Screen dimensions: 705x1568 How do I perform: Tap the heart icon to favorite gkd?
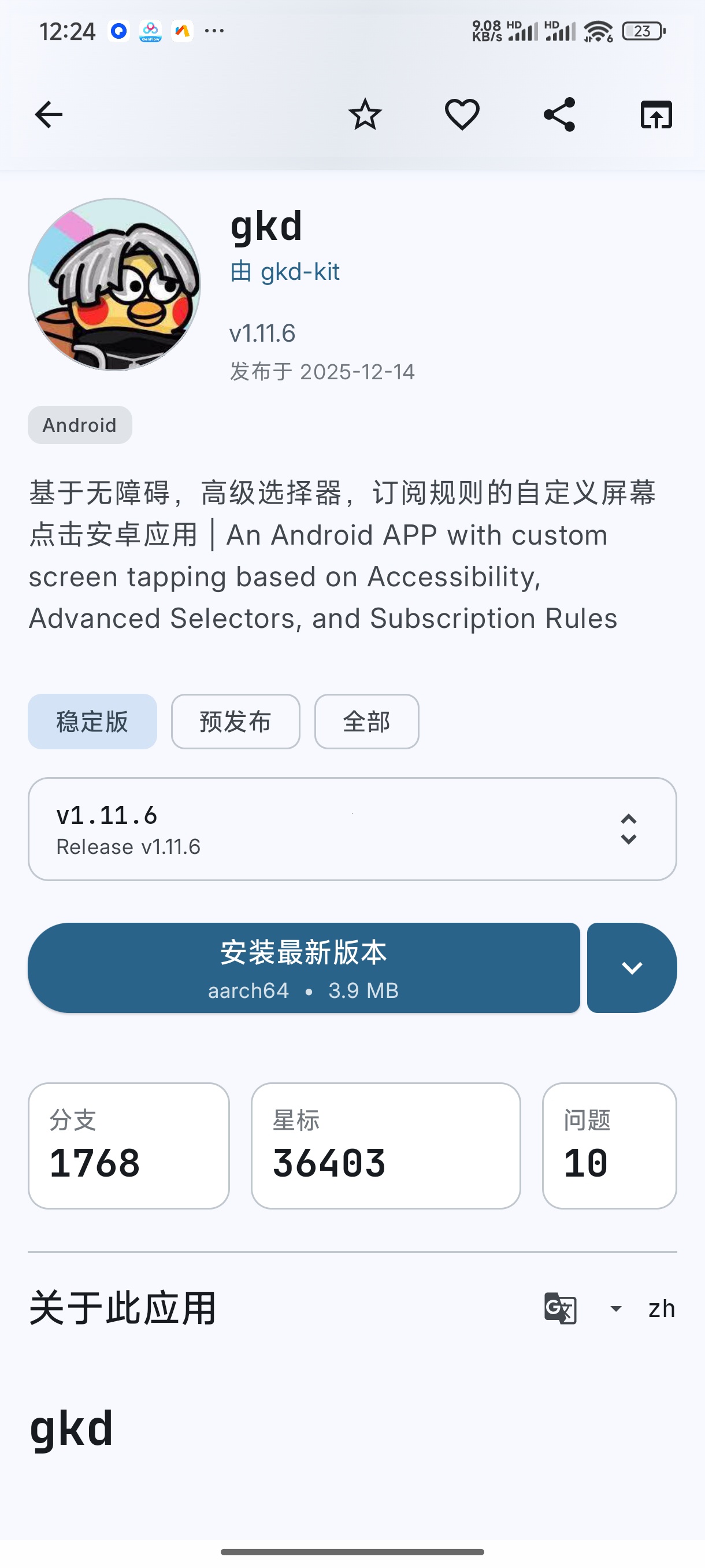click(x=462, y=114)
